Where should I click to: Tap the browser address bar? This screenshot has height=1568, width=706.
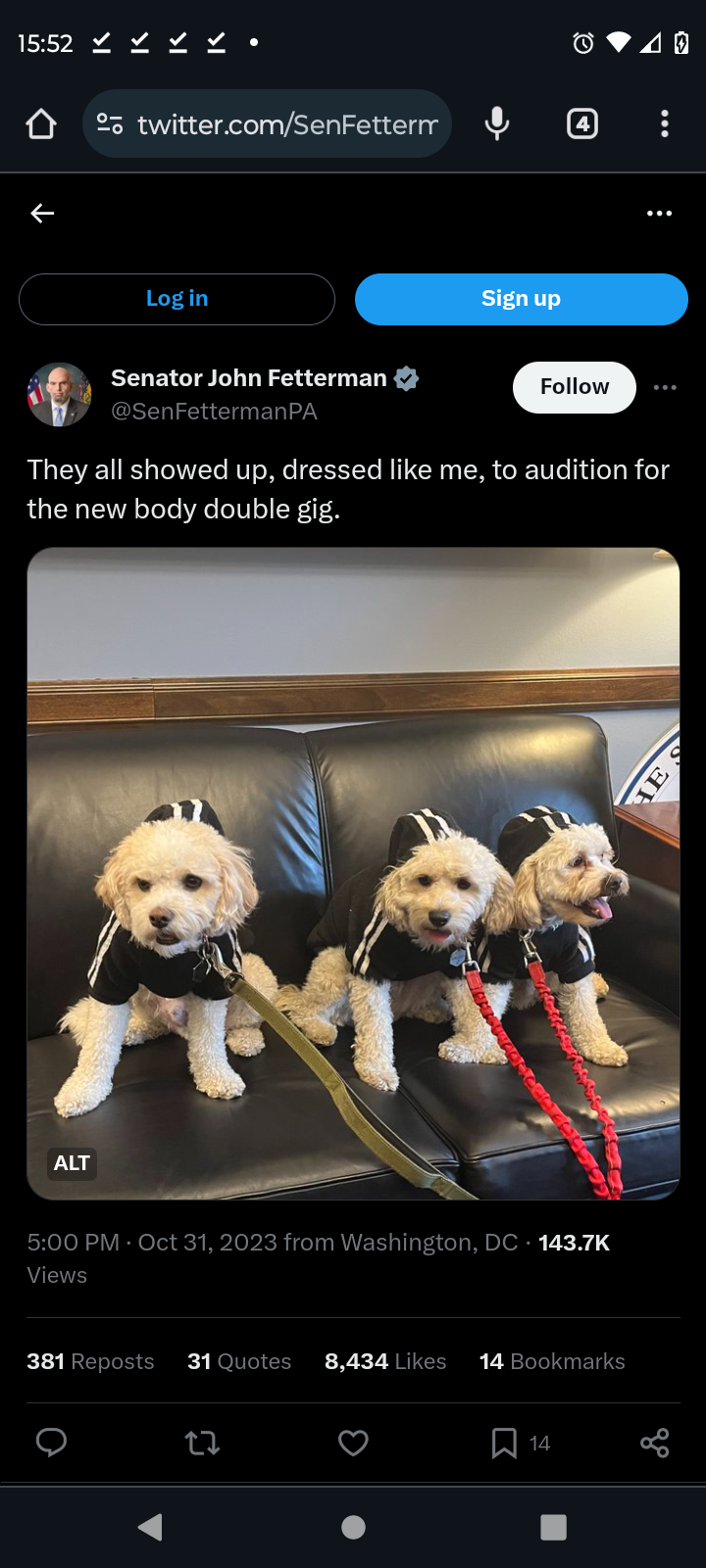(267, 123)
